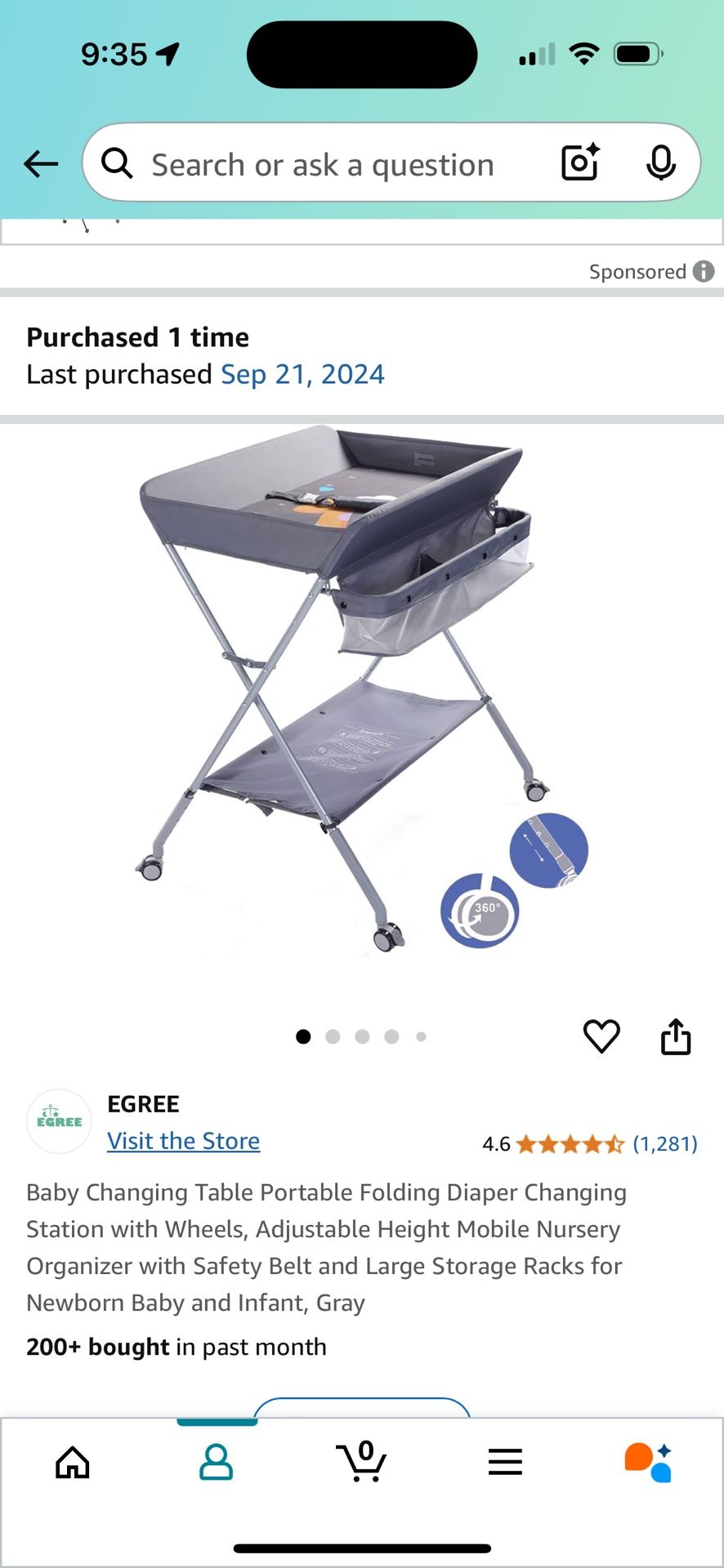Open the shopping cart icon
The width and height of the screenshot is (724, 1568).
tap(362, 1462)
